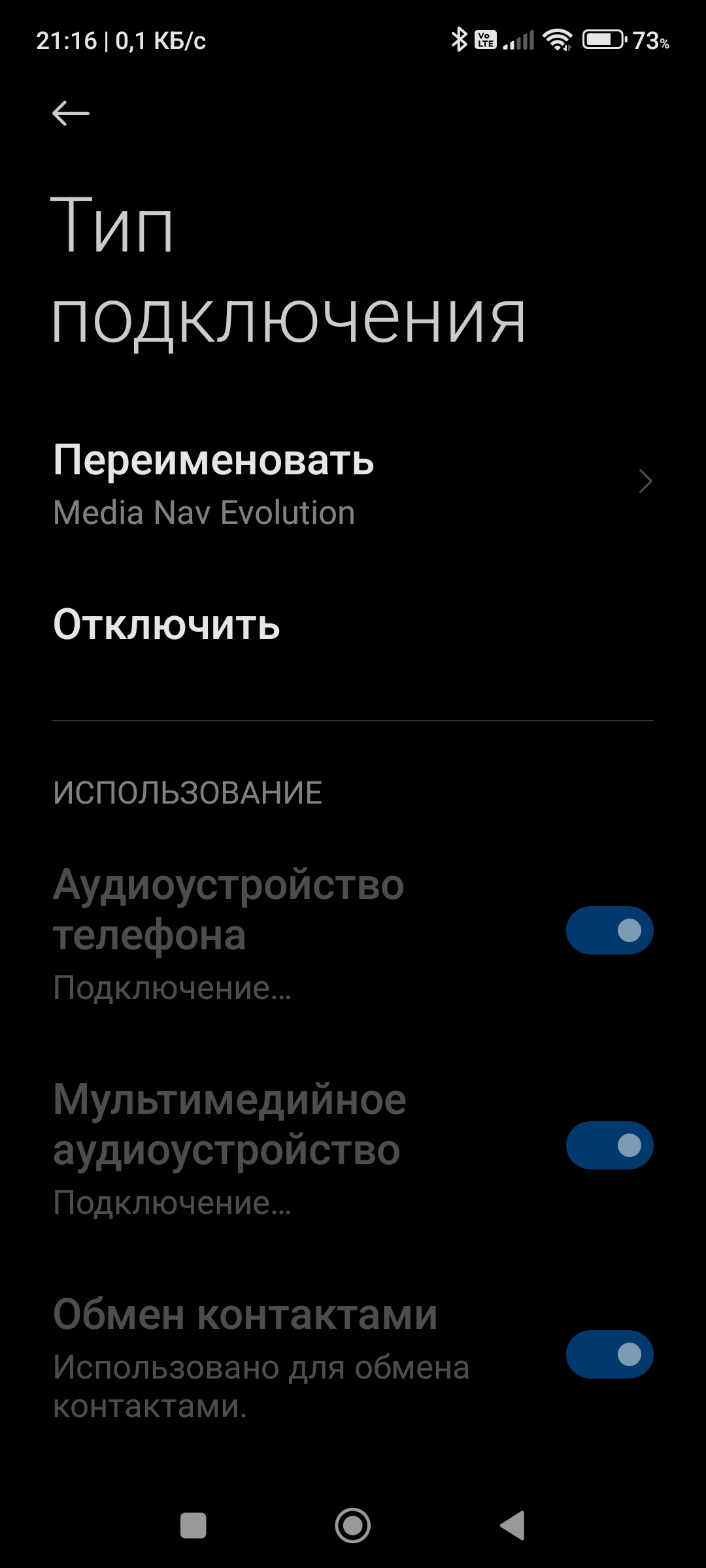Toggle Аудиоустройство телефона switch
The image size is (706, 1568).
(x=609, y=930)
